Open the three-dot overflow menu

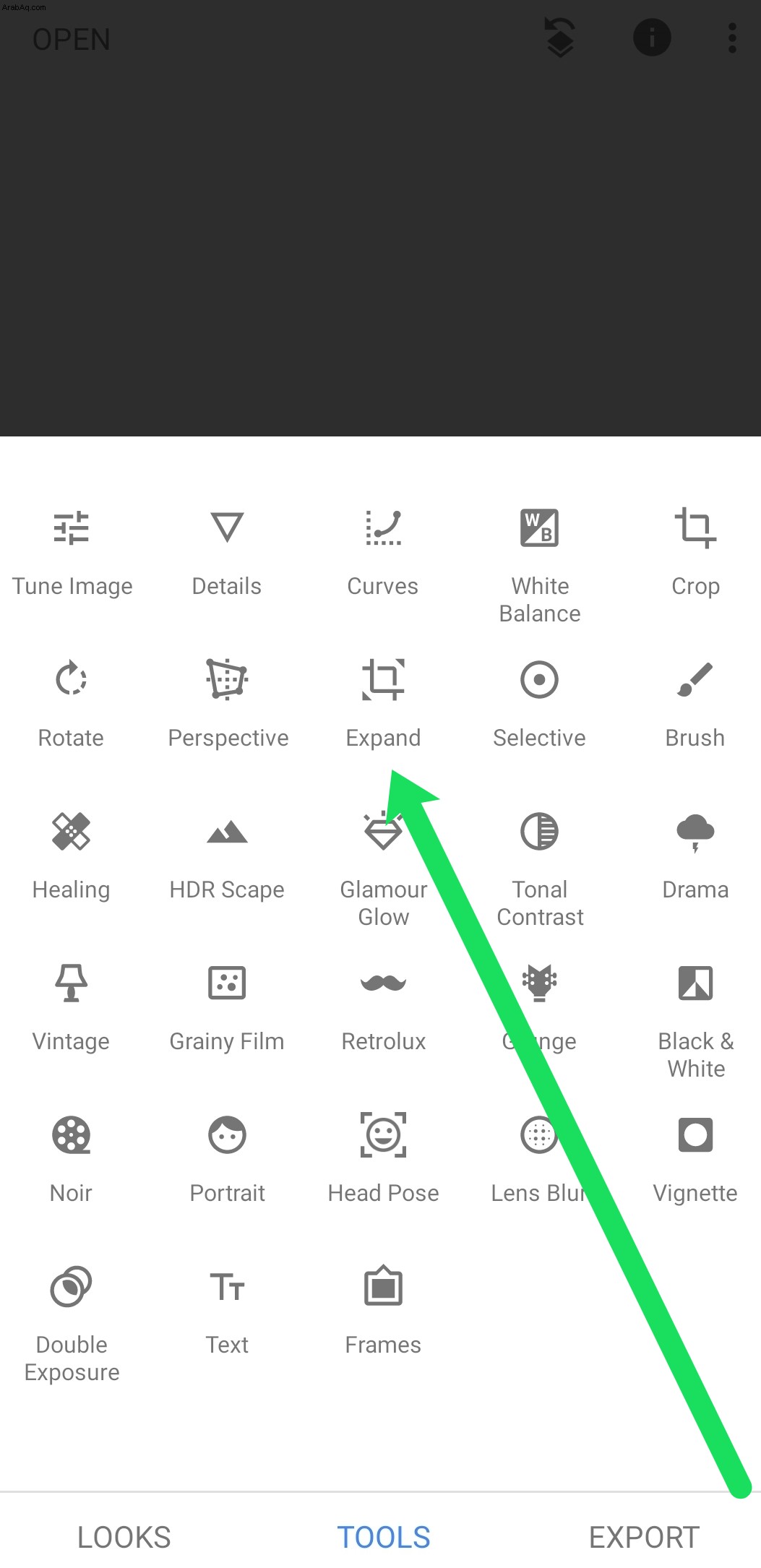click(732, 38)
